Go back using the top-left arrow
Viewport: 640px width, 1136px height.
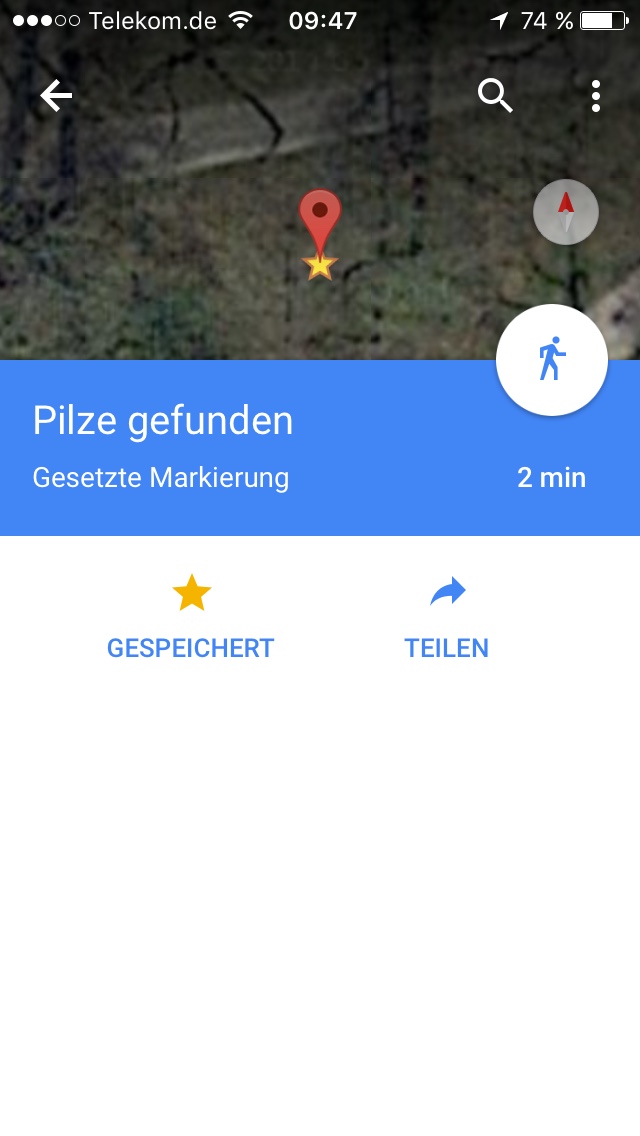click(x=56, y=96)
